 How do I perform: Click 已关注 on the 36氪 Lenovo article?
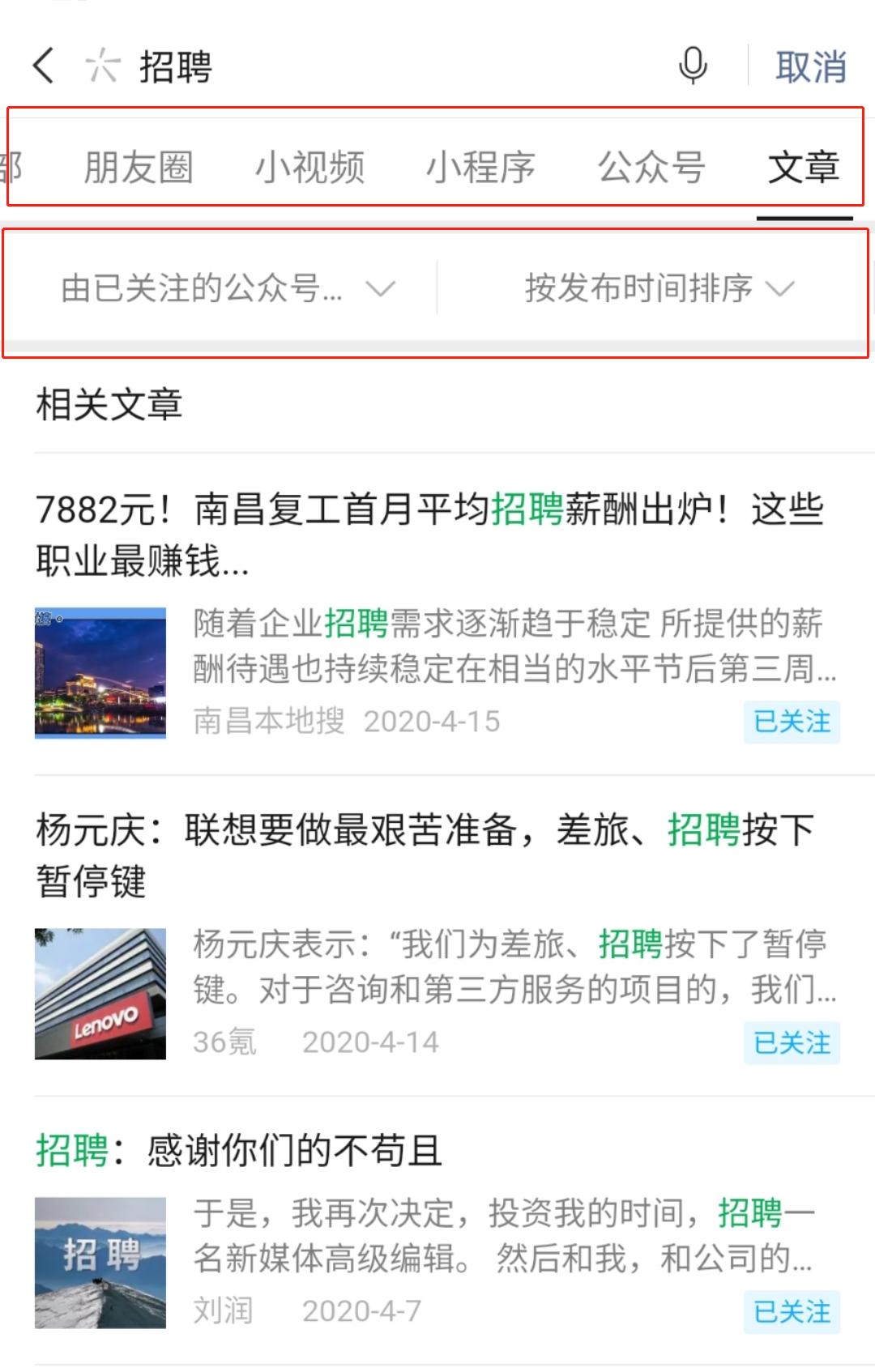(x=790, y=1044)
